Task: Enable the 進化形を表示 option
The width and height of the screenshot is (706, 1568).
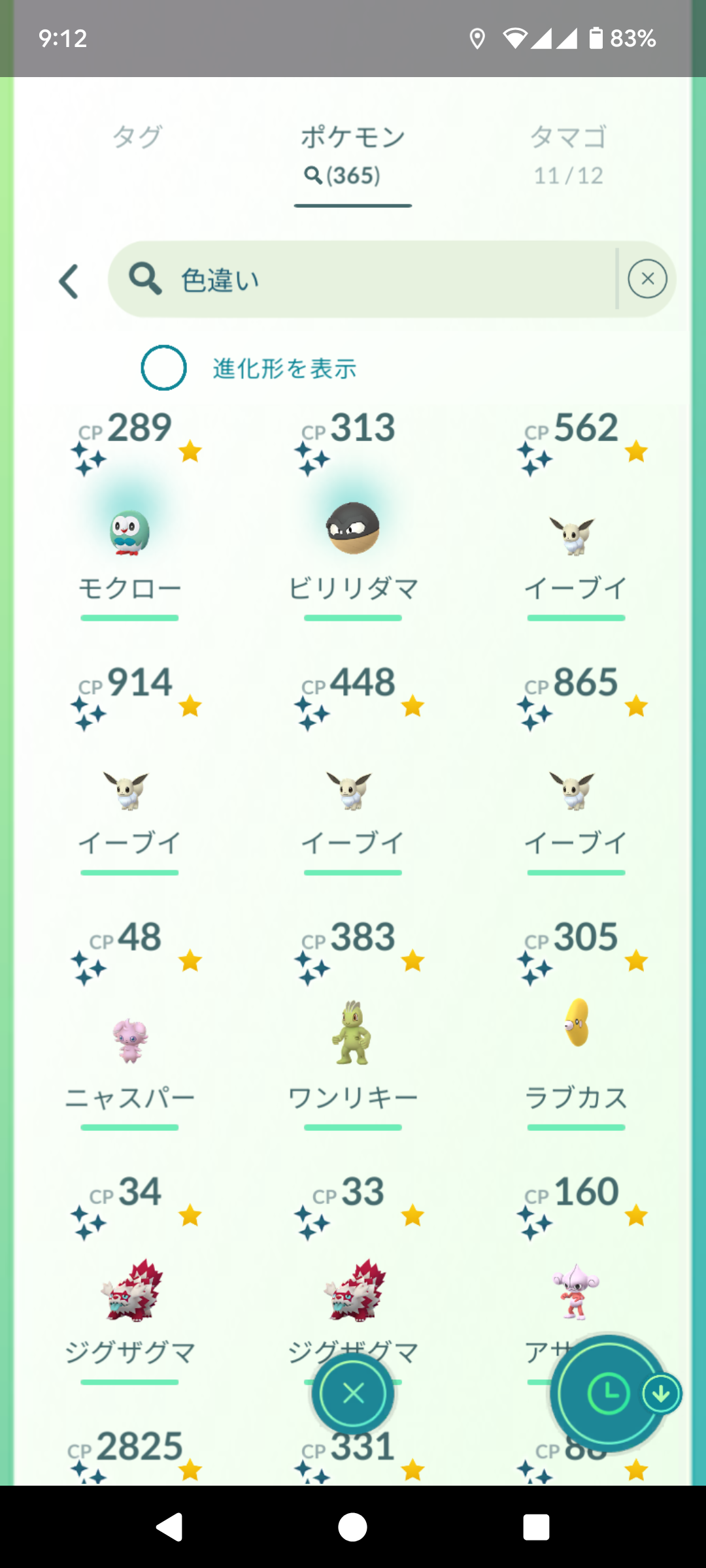Action: point(163,368)
